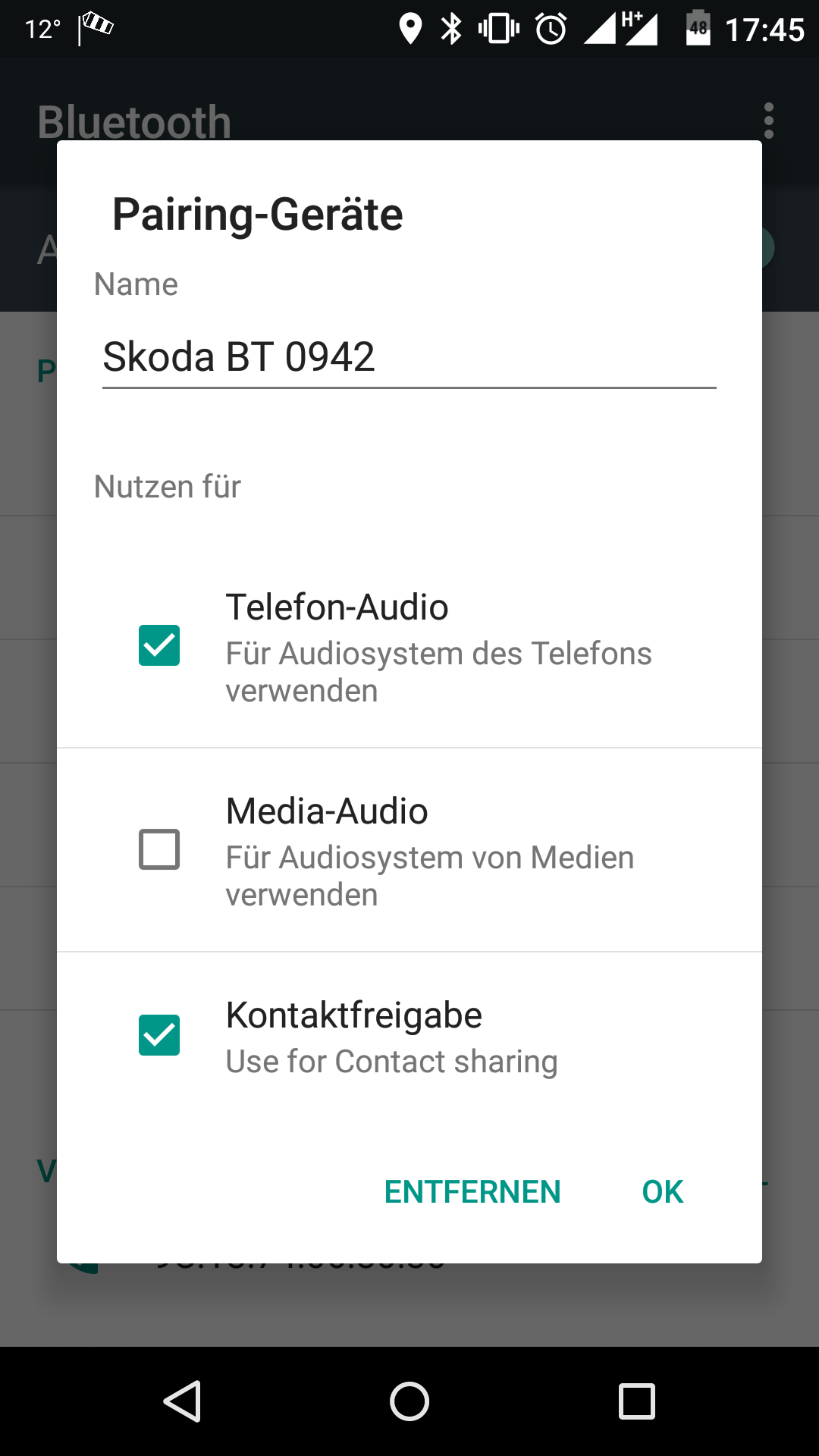819x1456 pixels.
Task: Enable the Media-Audio checkbox
Action: coord(159,849)
